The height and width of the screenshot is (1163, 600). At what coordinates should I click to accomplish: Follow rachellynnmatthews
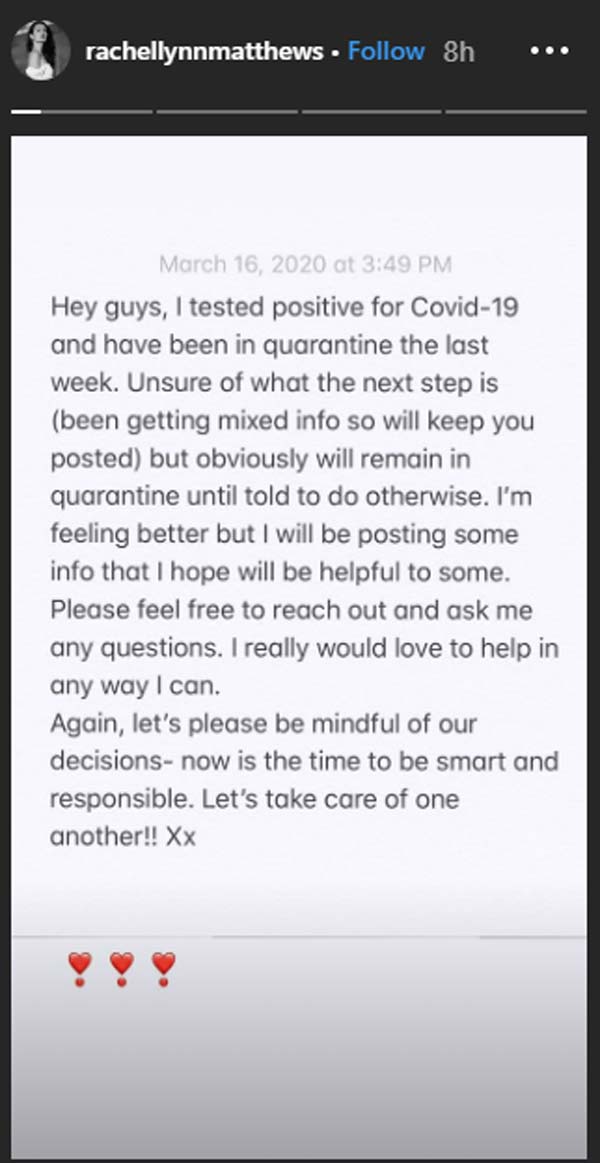click(x=386, y=50)
